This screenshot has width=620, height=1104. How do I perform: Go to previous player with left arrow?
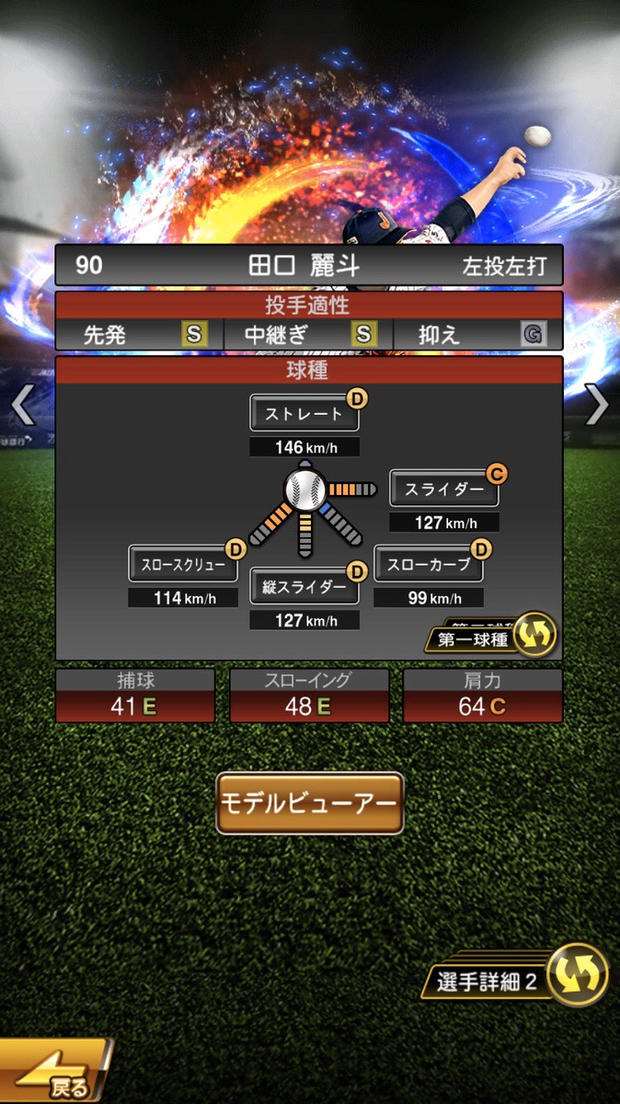coord(22,405)
